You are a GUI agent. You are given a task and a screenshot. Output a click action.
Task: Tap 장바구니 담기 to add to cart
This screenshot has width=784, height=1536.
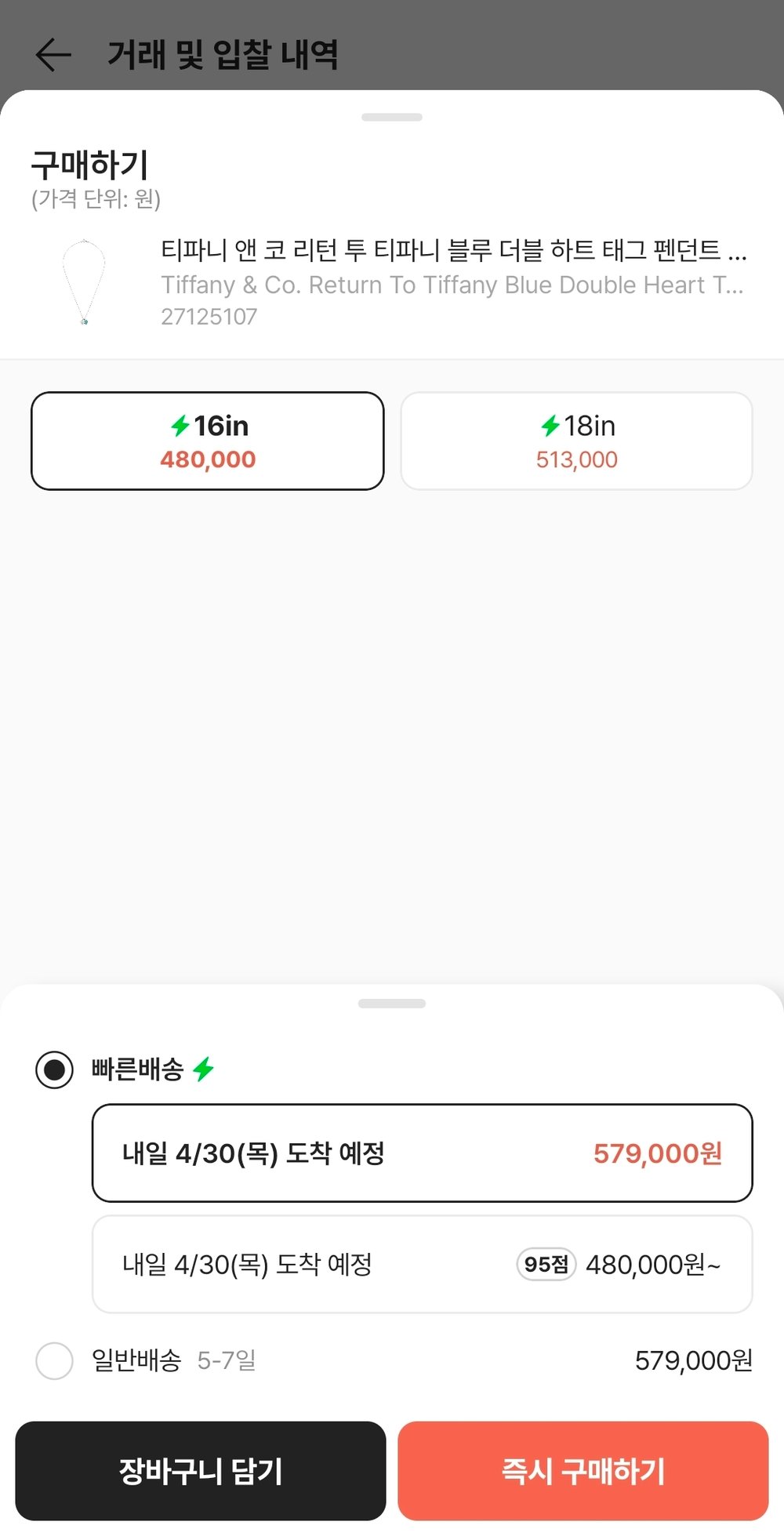click(x=201, y=1471)
